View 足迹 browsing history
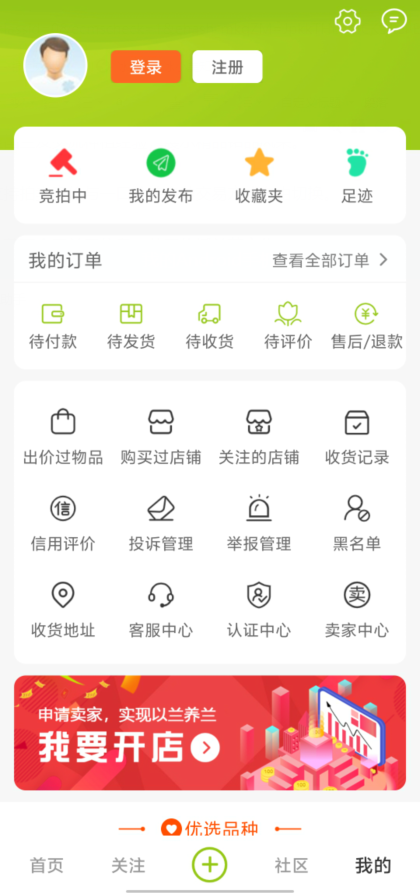Viewport: 420px width, 893px height. (x=357, y=176)
